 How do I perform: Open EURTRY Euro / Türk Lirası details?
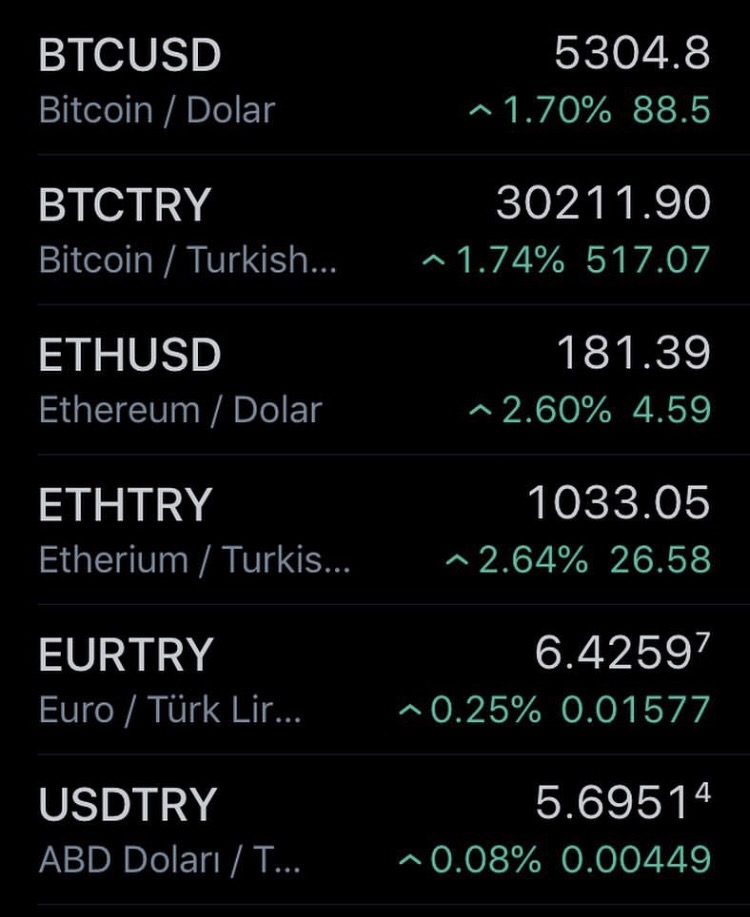coord(374,680)
